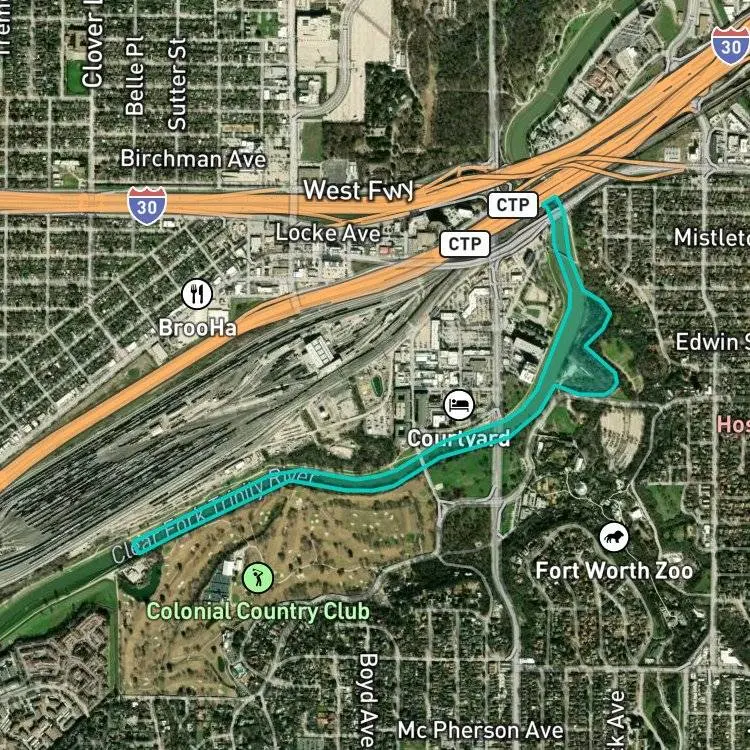Open the BrooHa restaurant marker

[x=197, y=294]
